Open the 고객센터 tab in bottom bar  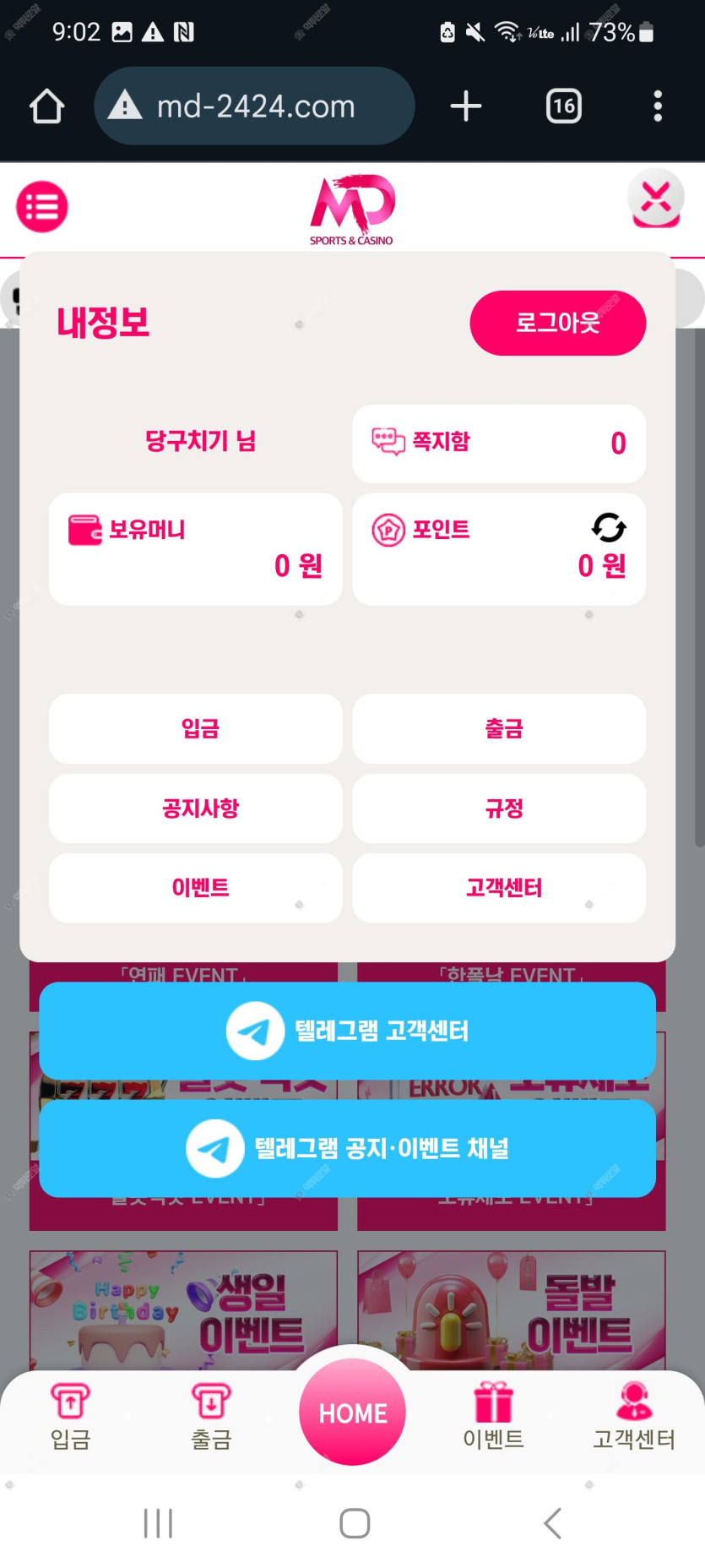click(x=634, y=1417)
